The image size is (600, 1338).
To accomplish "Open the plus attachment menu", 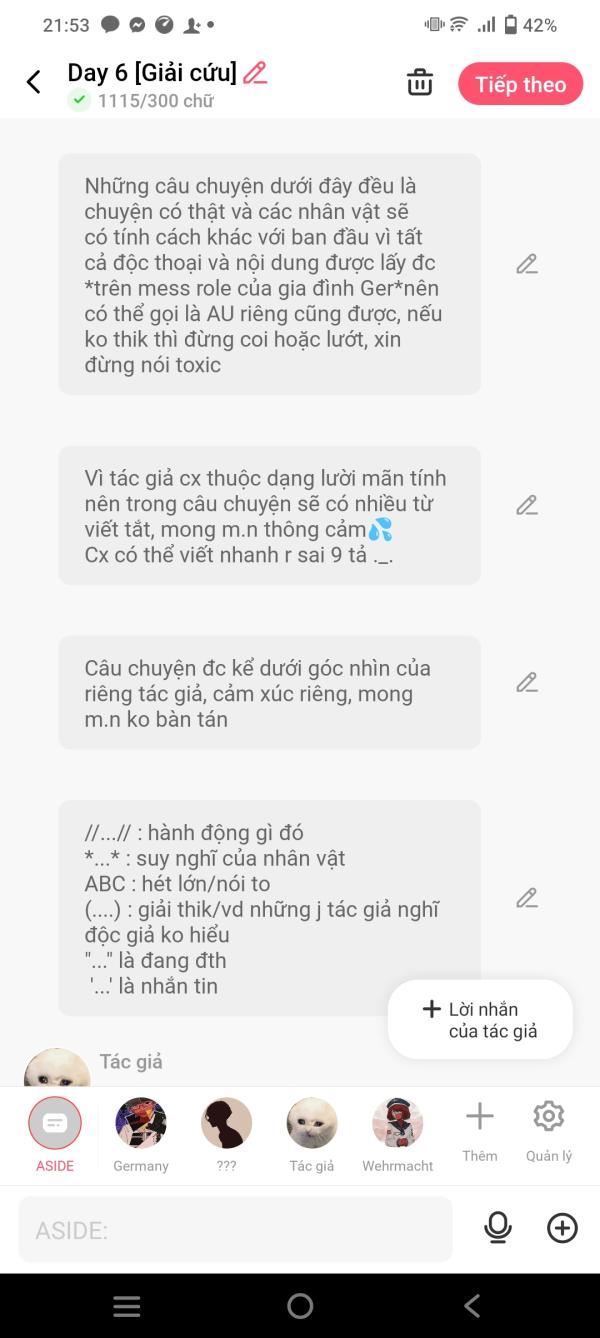I will [x=562, y=1228].
